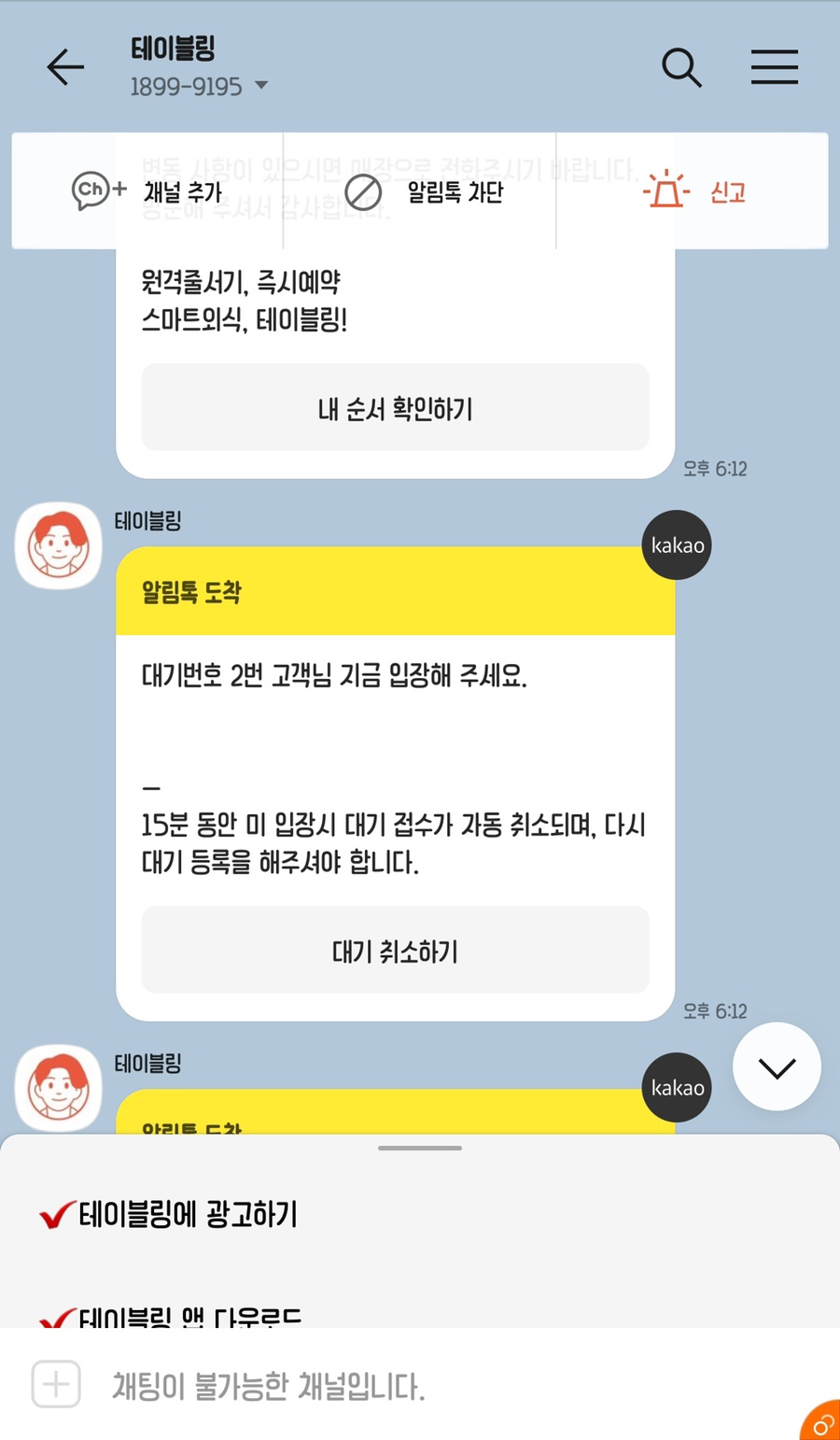Expand the bottom sheet via its drag handle

pyautogui.click(x=419, y=1148)
